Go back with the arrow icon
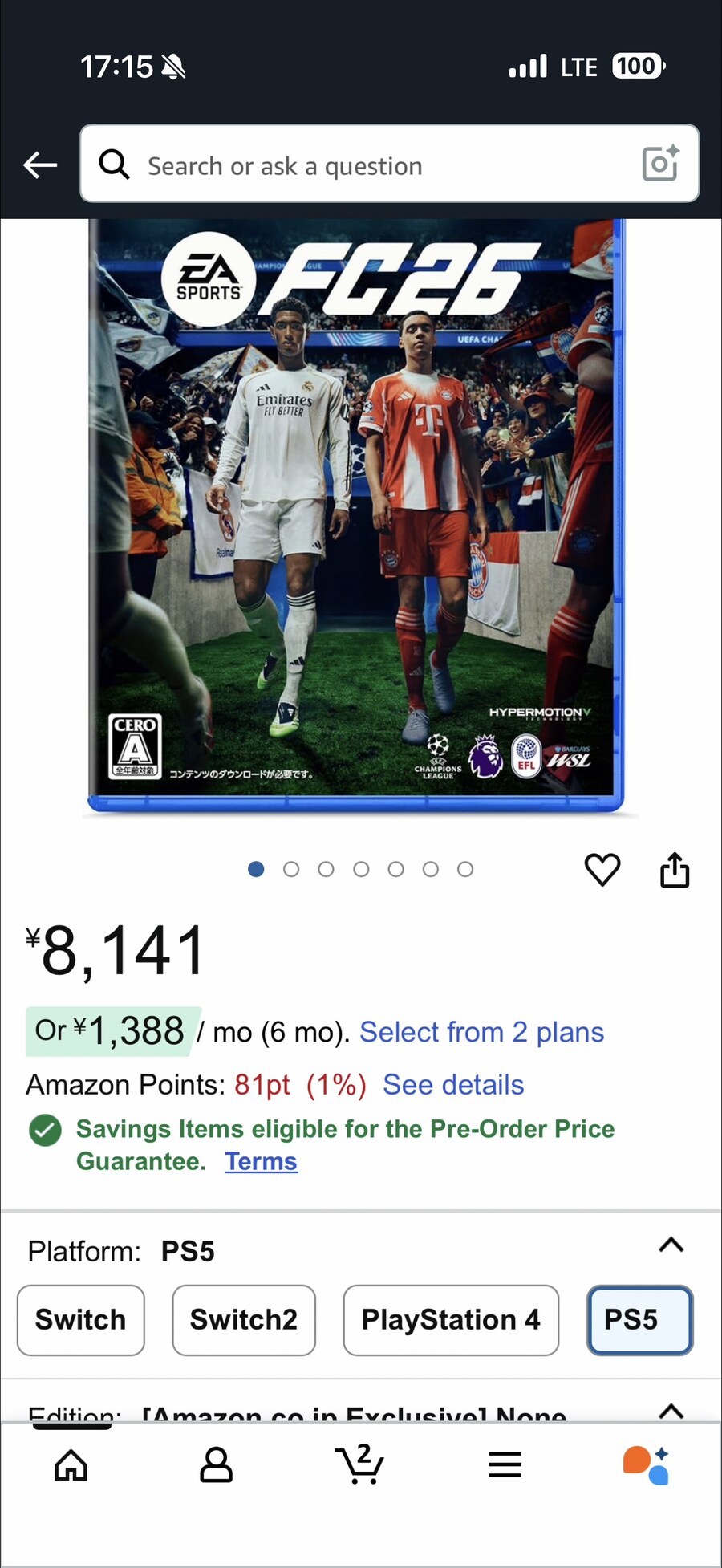This screenshot has height=1568, width=722. tap(40, 165)
